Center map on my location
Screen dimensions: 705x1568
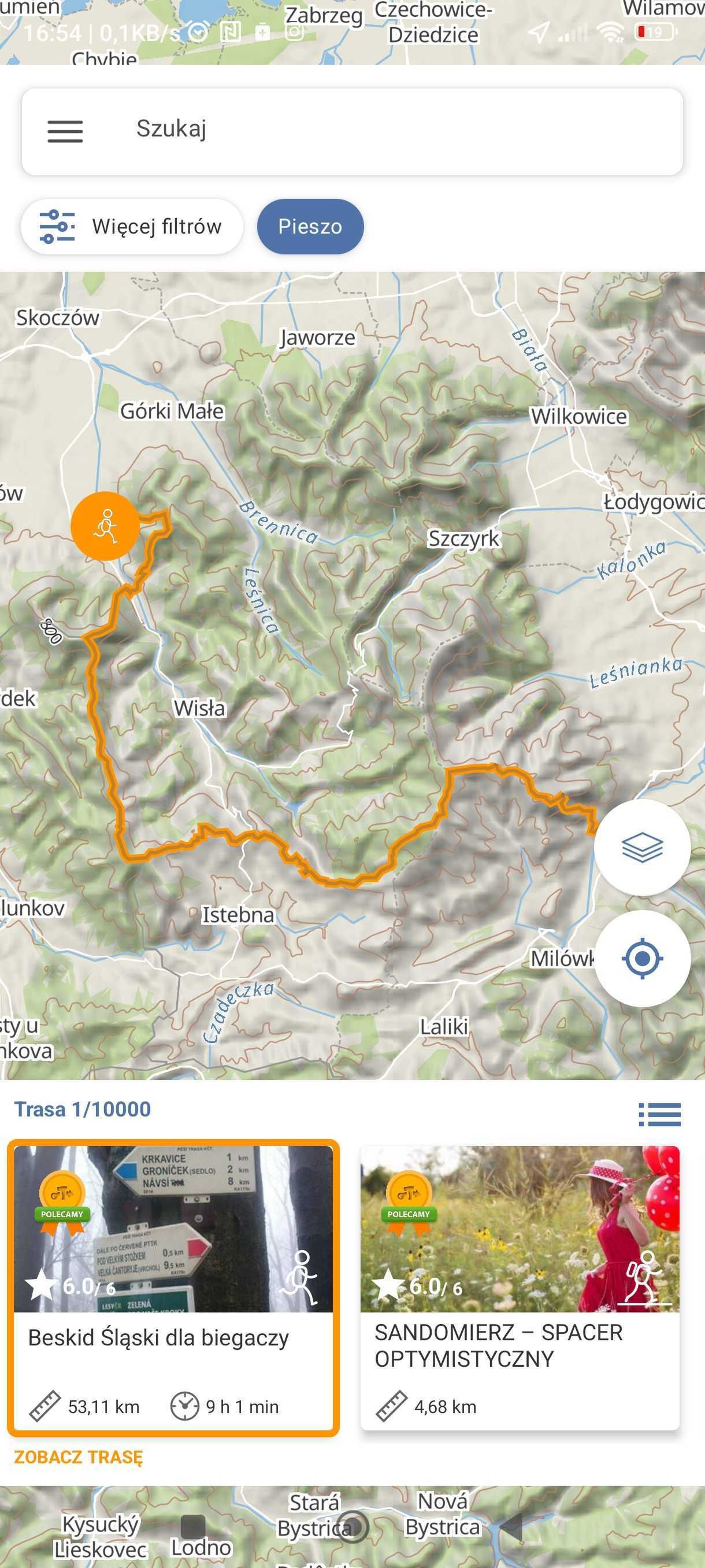tap(642, 958)
